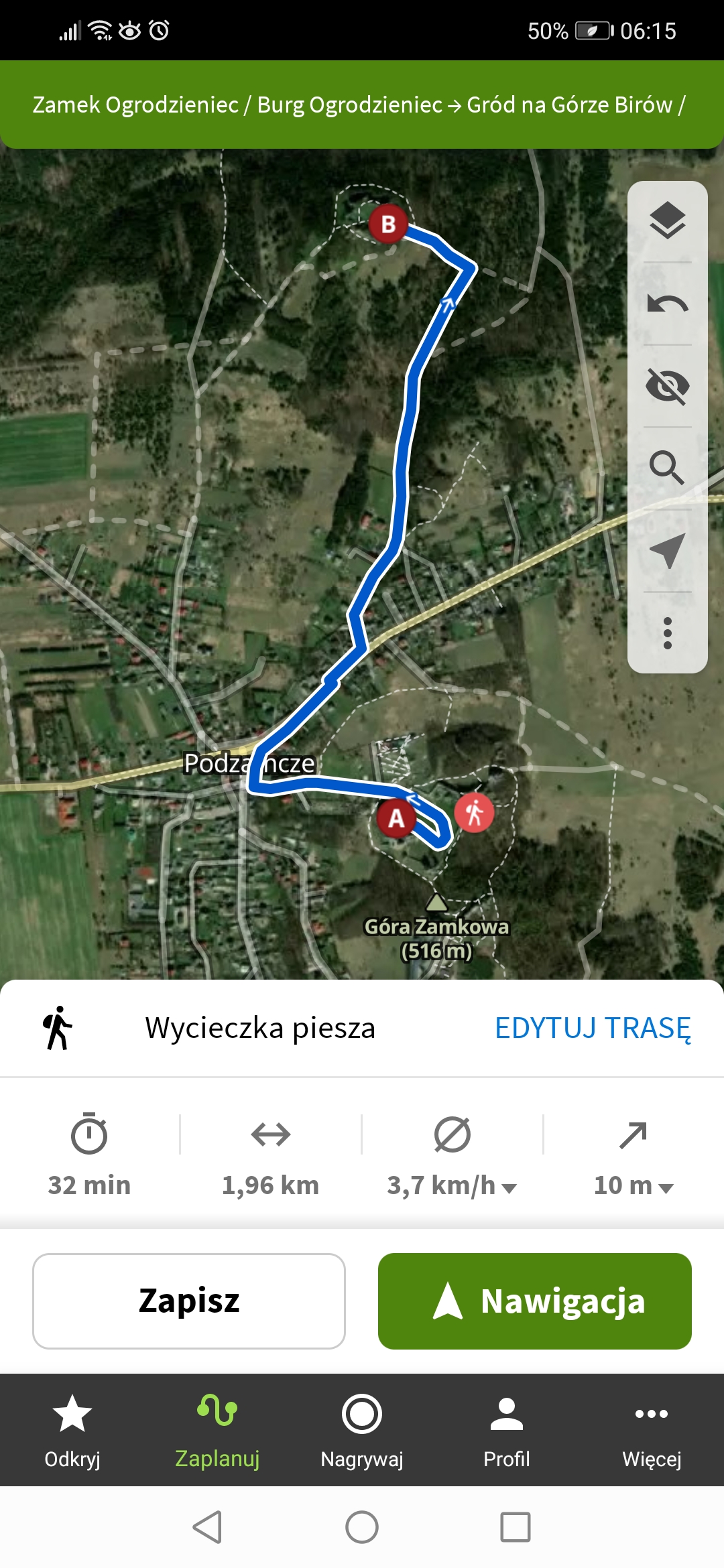This screenshot has height=1568, width=724.
Task: Center map on my current location
Action: [667, 551]
